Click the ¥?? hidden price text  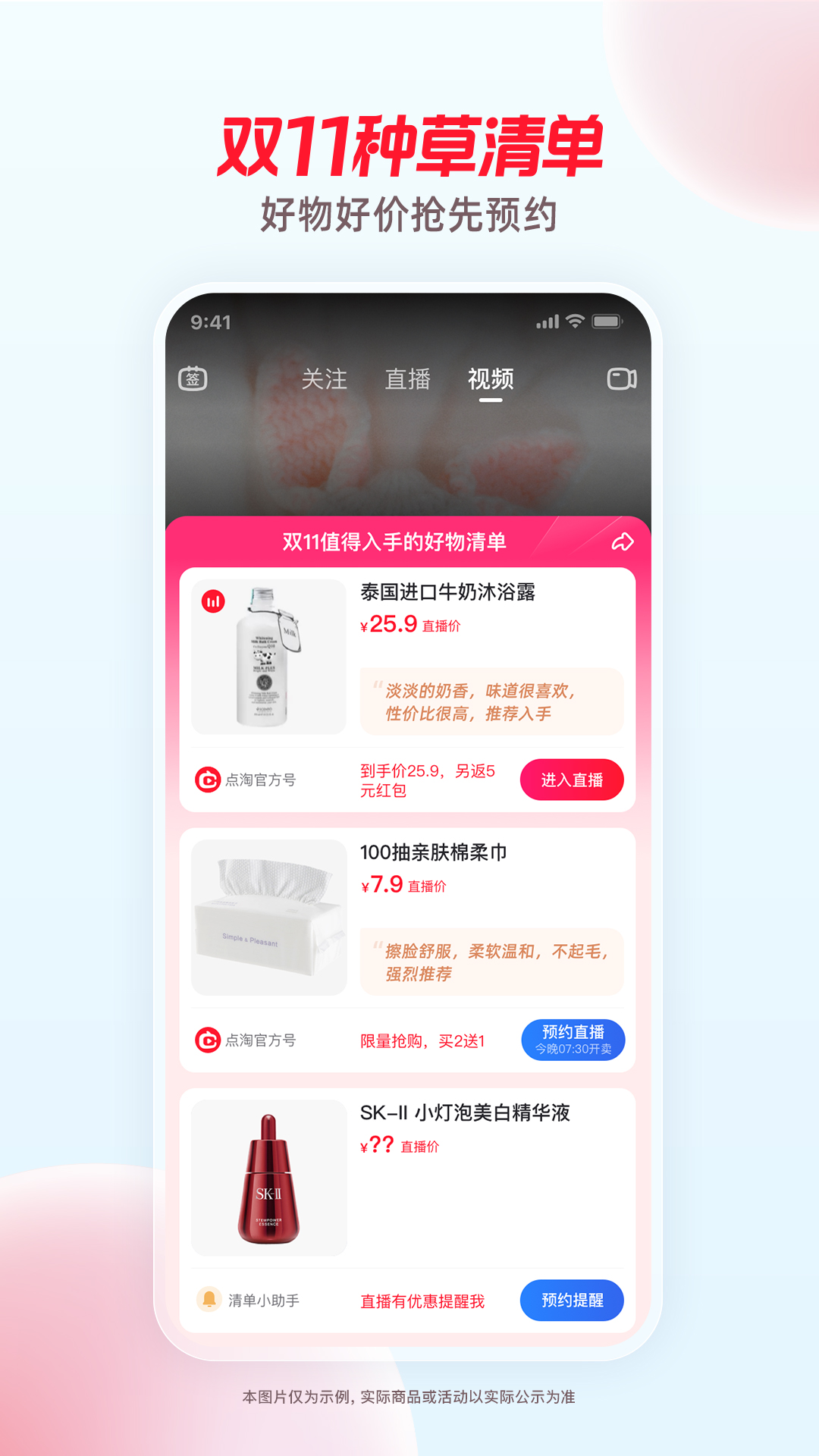[375, 1145]
